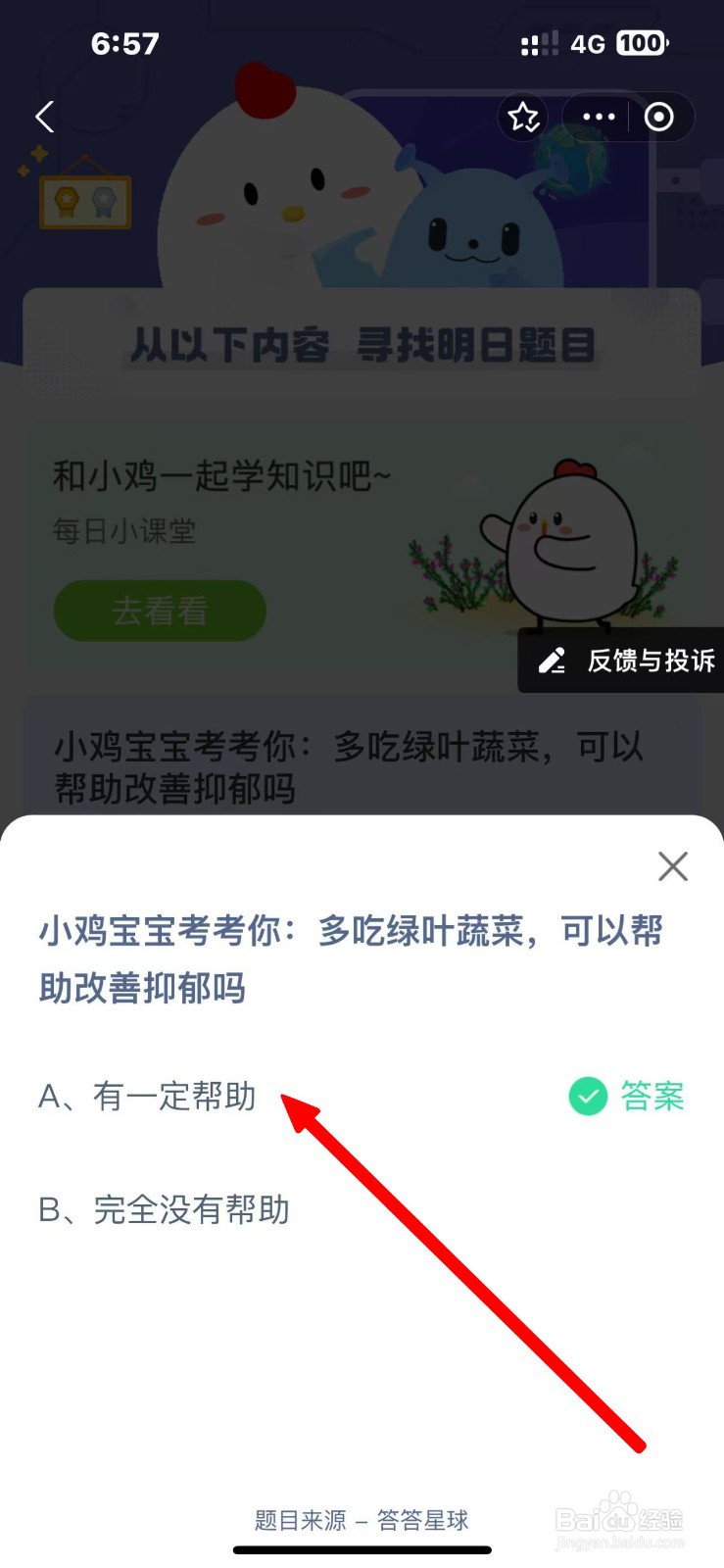Select answer B 完全没有帮助

coord(162,1210)
